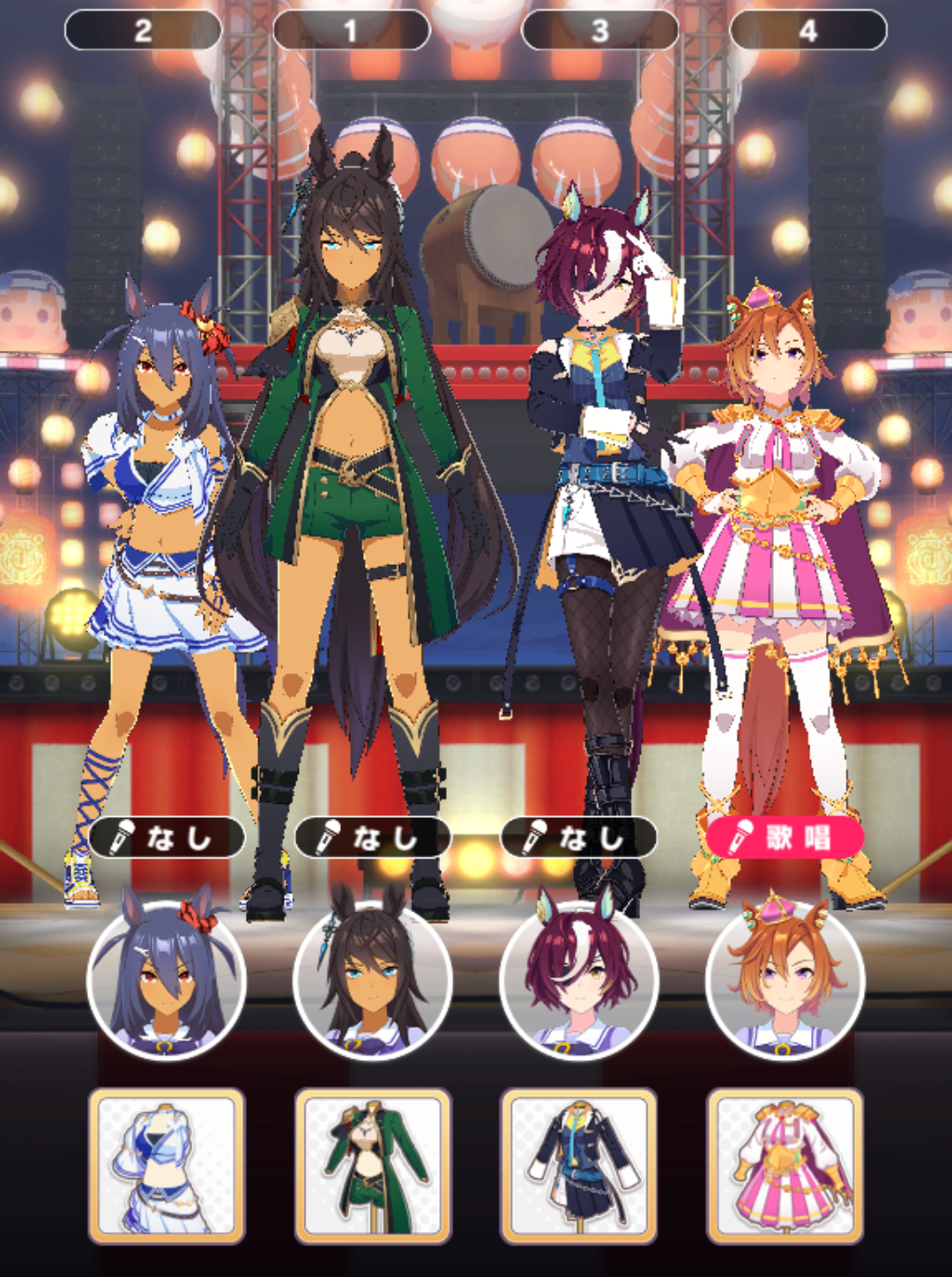
Task: Toggle the なし vocal button for the blue-haired character
Action: (167, 837)
